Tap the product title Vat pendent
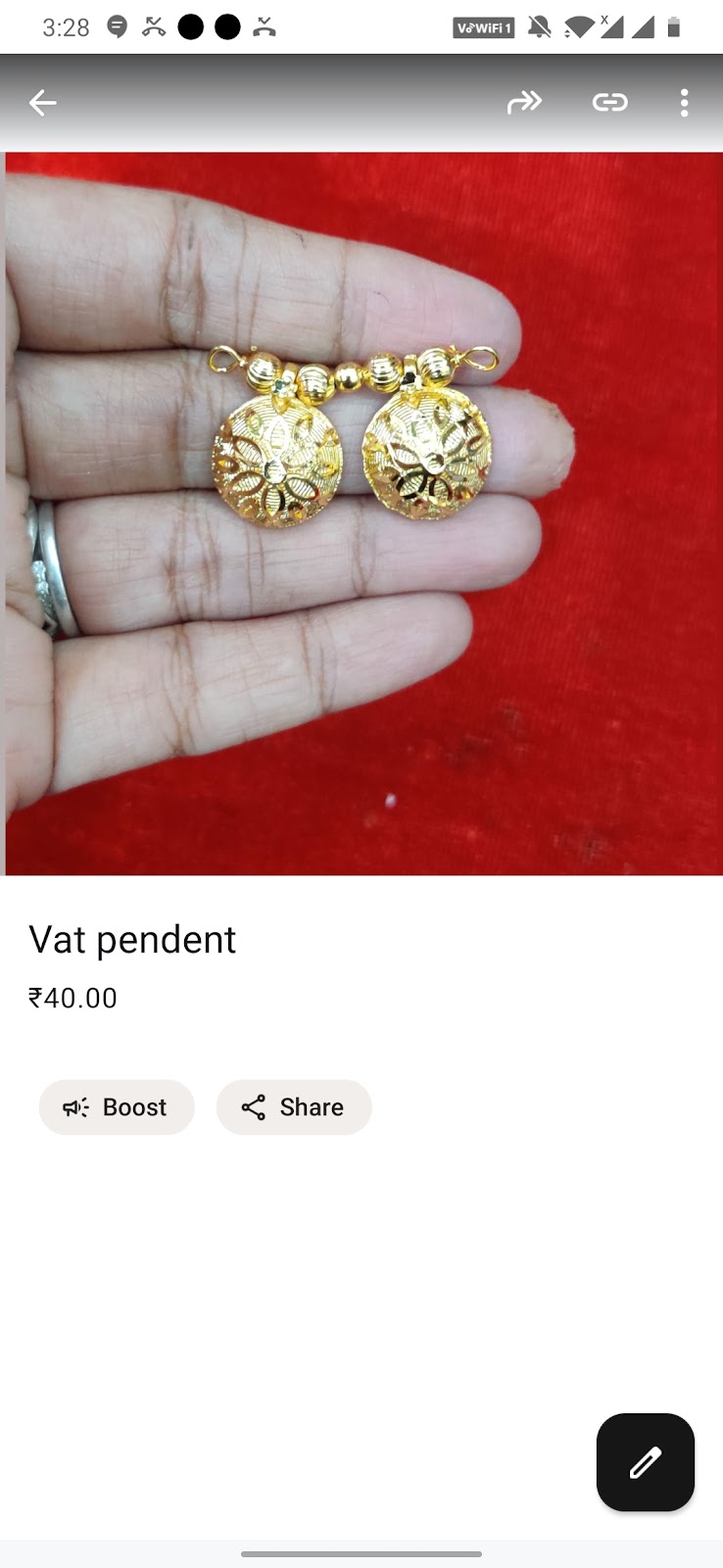The width and height of the screenshot is (723, 1568). (132, 939)
